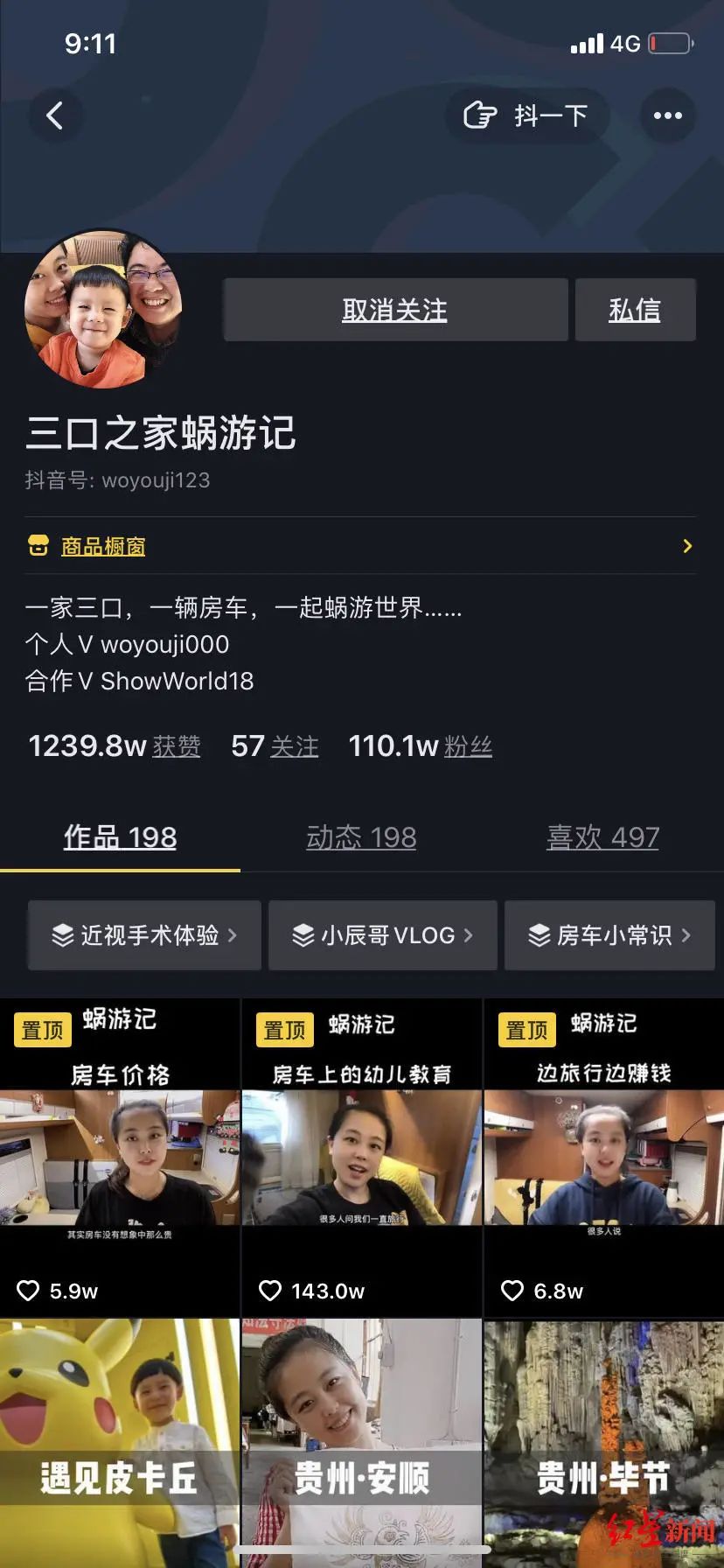The width and height of the screenshot is (724, 1568).
Task: Open the 商品橱窗 product showcase
Action: point(103,547)
